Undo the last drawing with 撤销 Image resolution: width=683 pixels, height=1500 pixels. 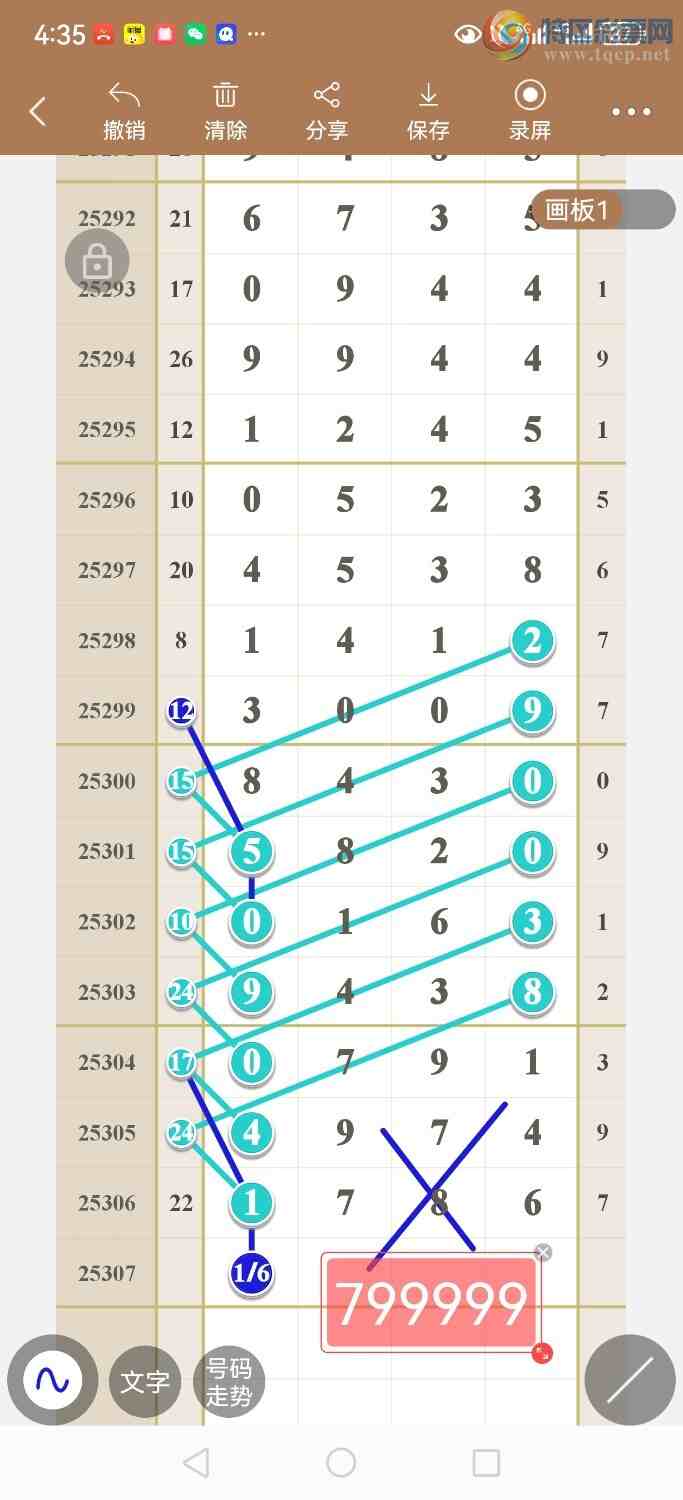point(124,111)
